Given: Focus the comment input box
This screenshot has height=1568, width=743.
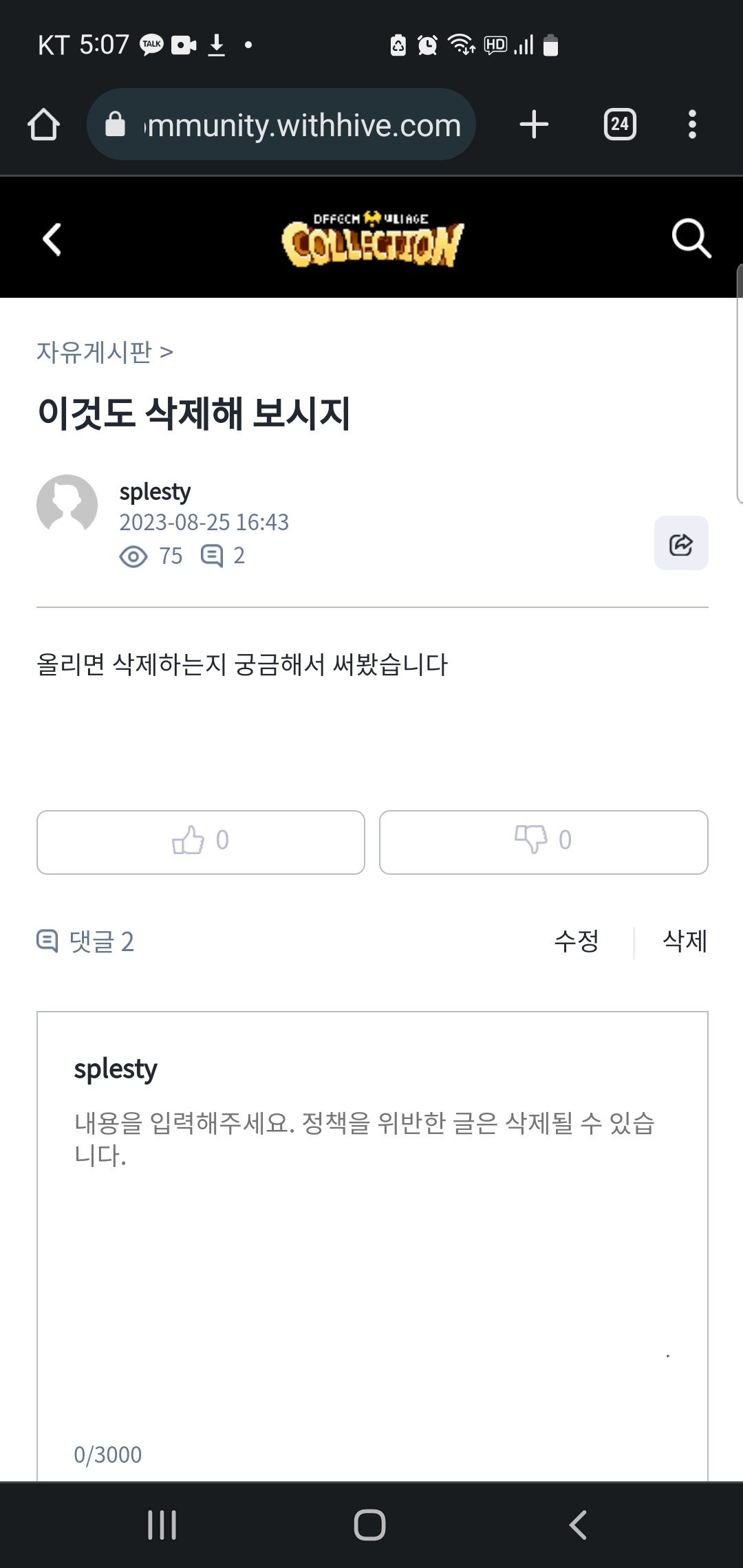Looking at the screenshot, I should tap(371, 1238).
